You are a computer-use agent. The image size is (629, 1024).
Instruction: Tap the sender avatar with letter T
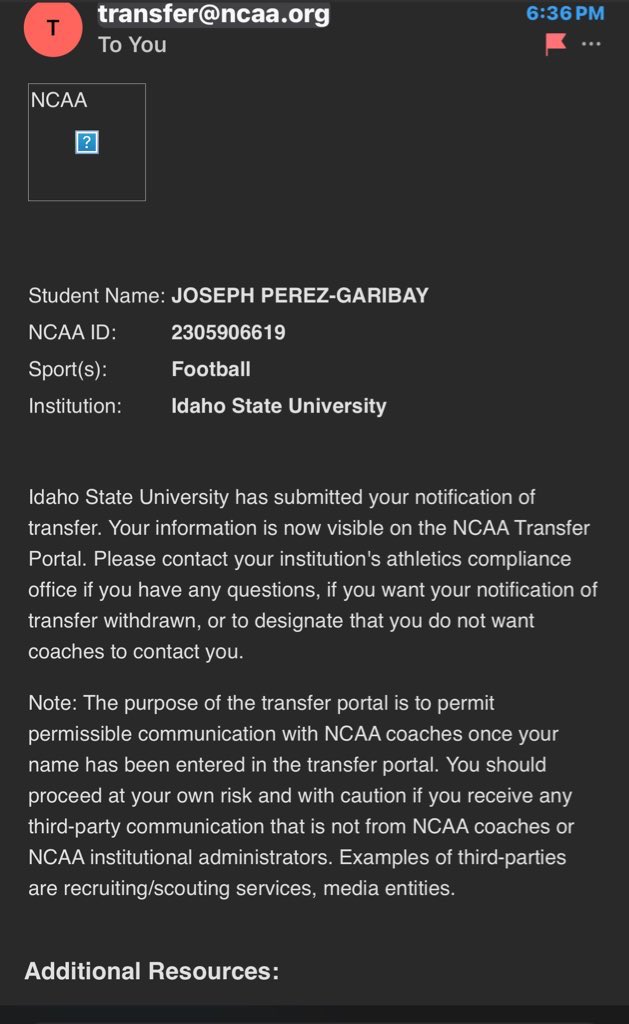(53, 28)
